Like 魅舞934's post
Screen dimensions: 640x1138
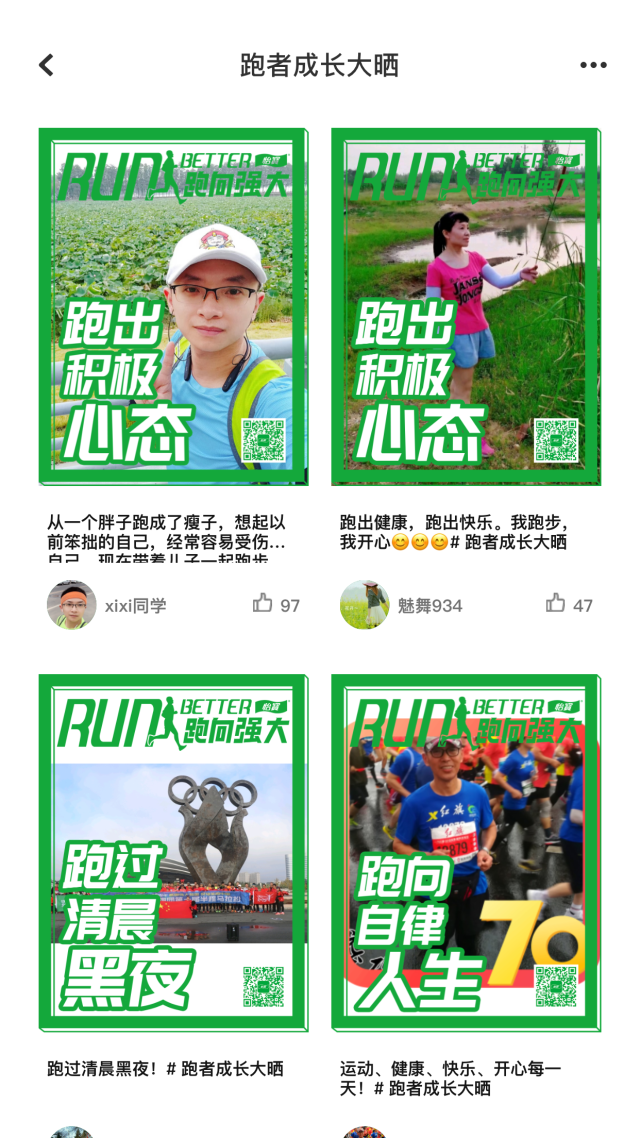556,603
